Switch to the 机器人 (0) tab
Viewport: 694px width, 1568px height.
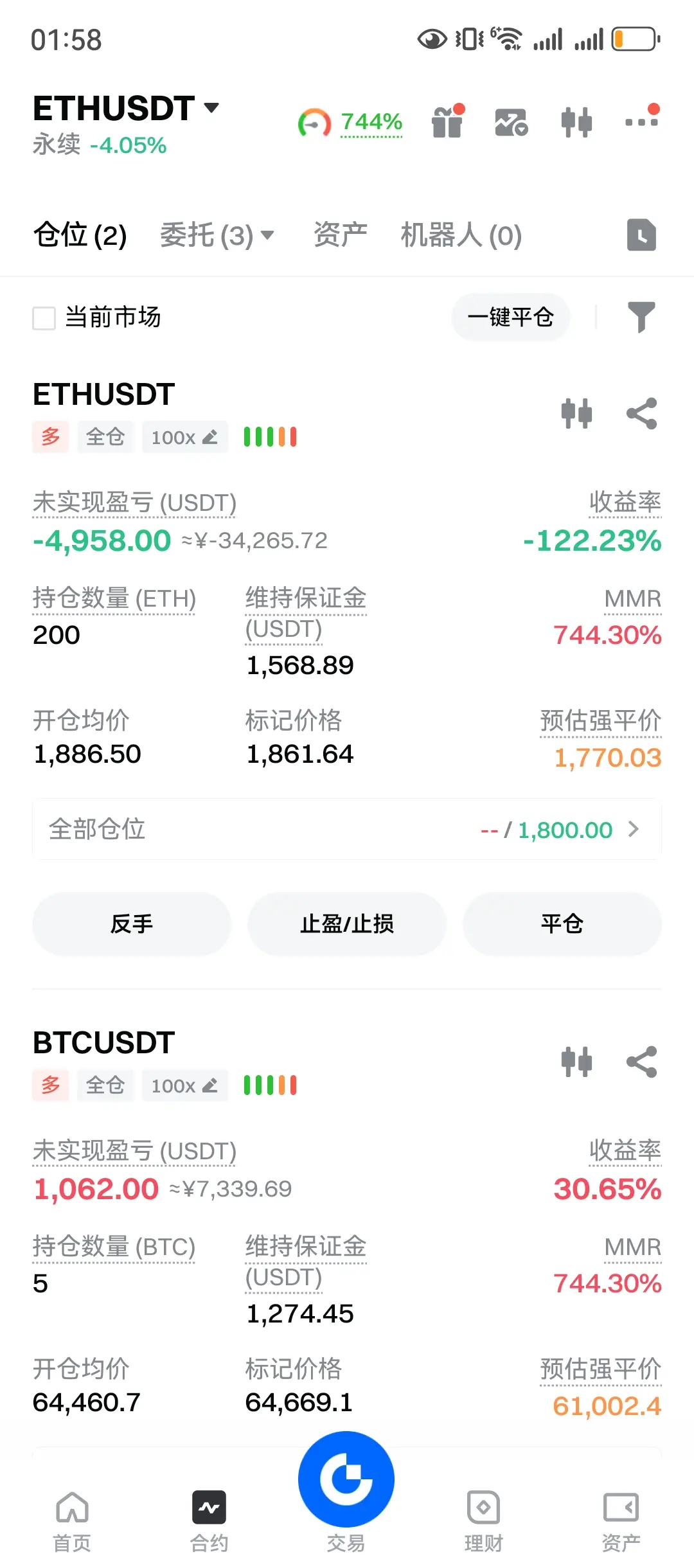[x=461, y=235]
